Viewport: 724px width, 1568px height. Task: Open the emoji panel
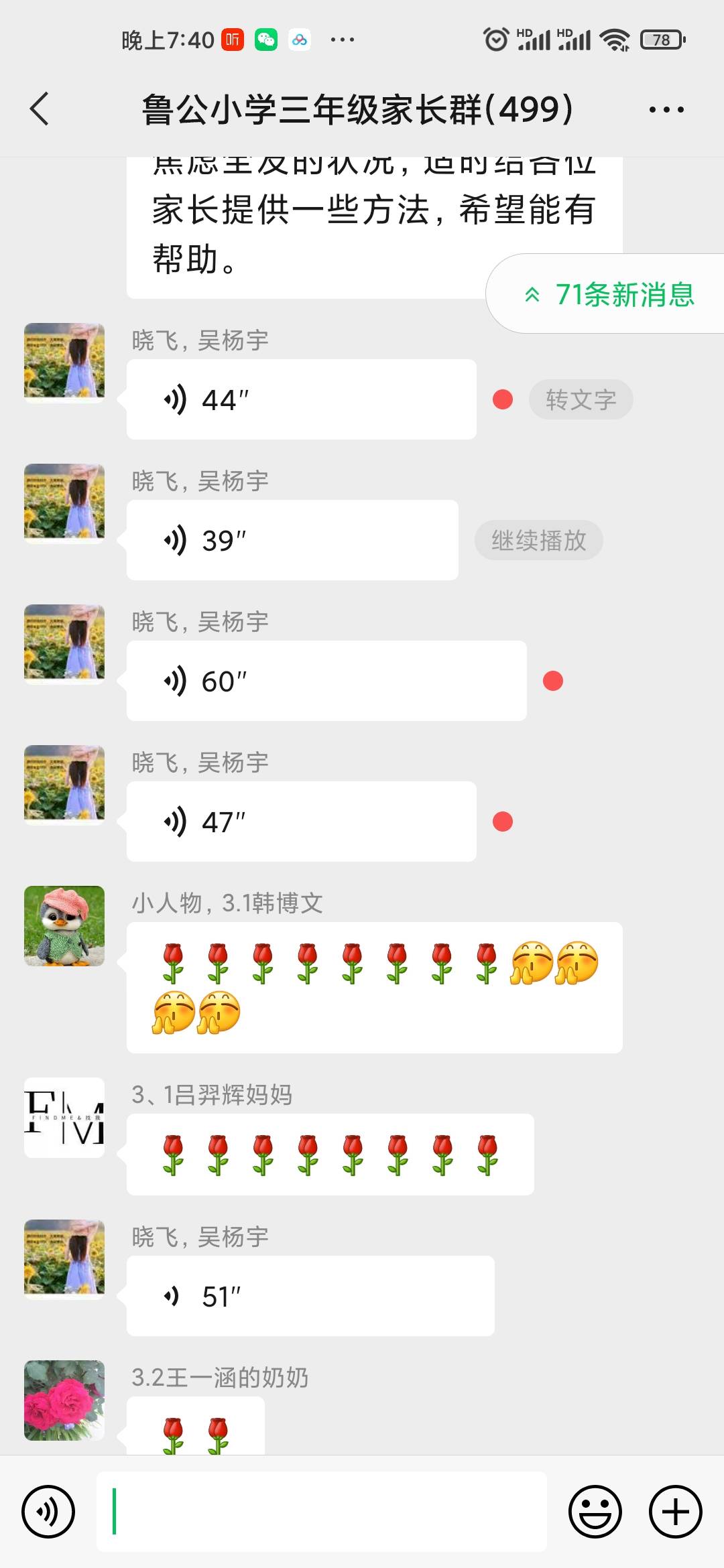coord(597,1512)
